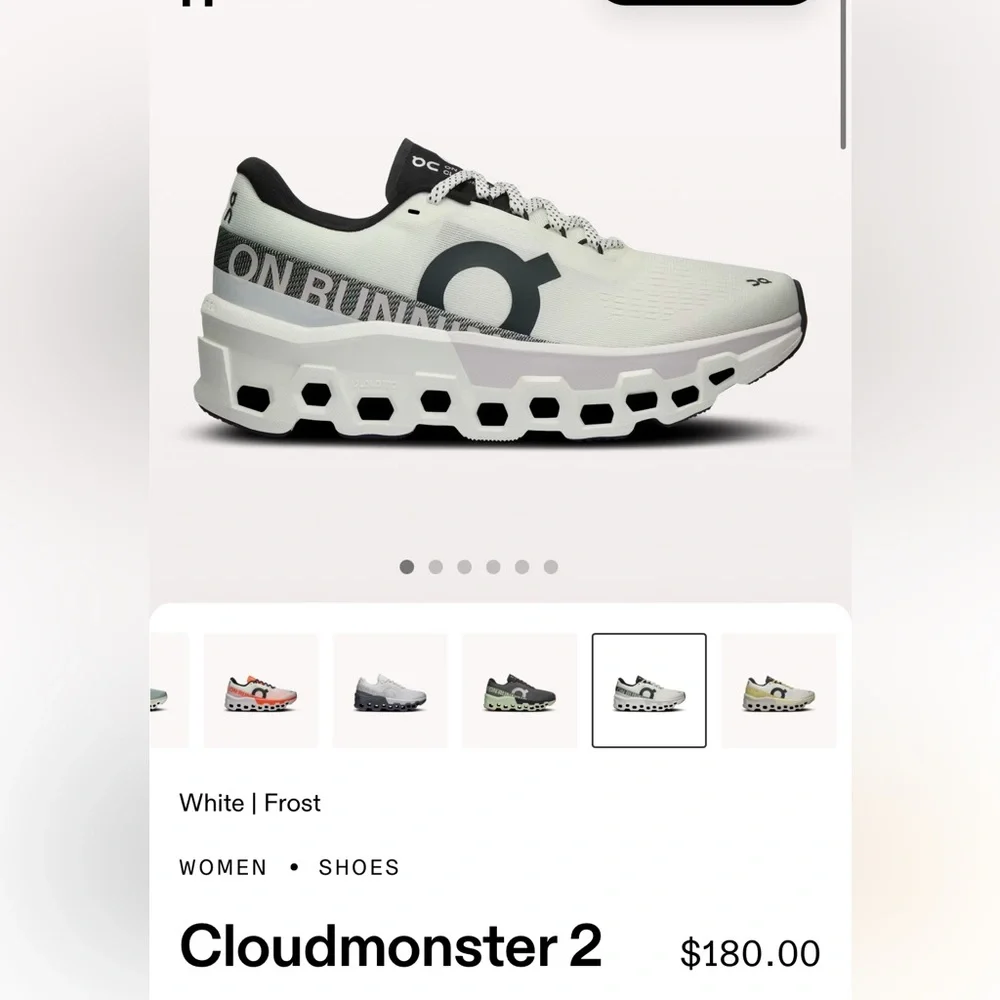This screenshot has width=1000, height=1000.
Task: Pick the black and green colorway thumbnail
Action: tap(520, 690)
